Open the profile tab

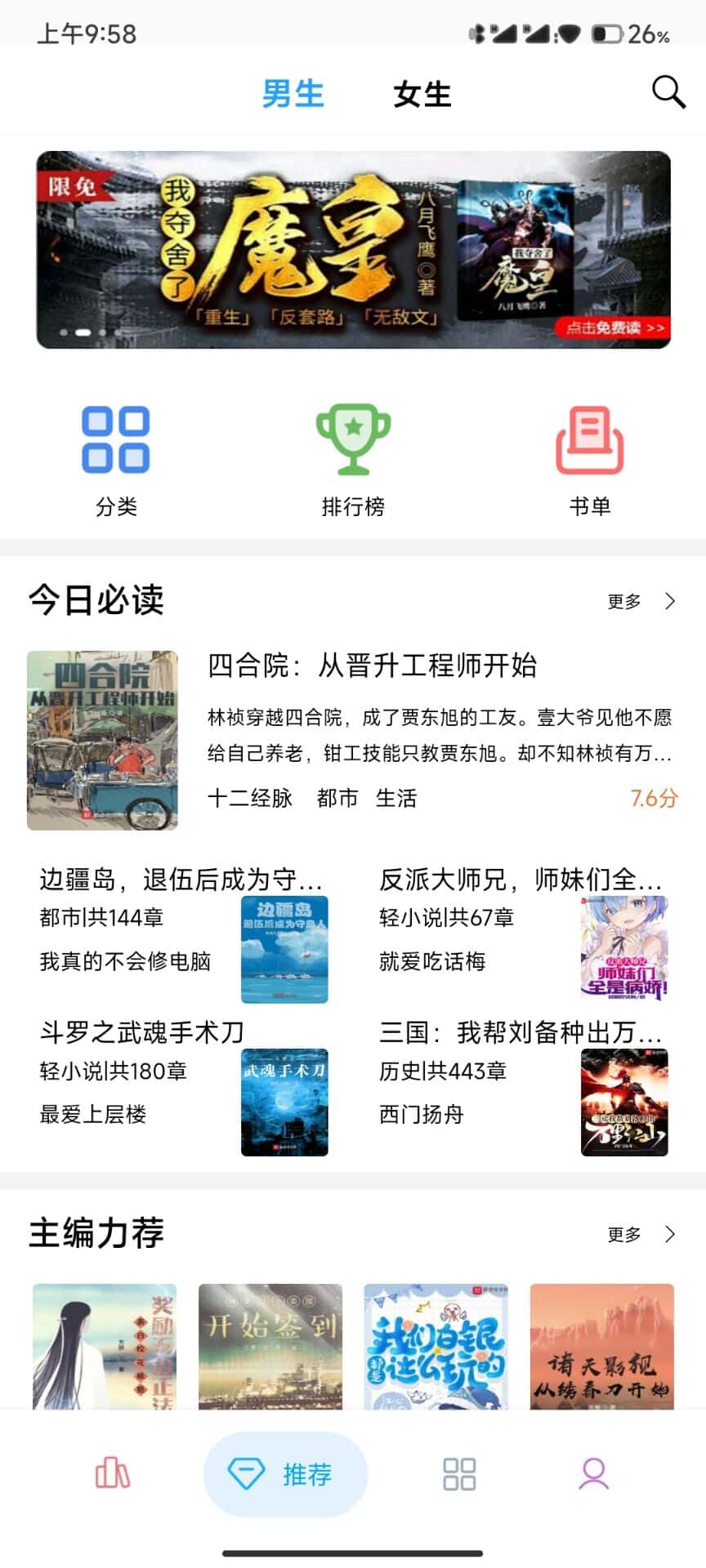click(x=594, y=1474)
